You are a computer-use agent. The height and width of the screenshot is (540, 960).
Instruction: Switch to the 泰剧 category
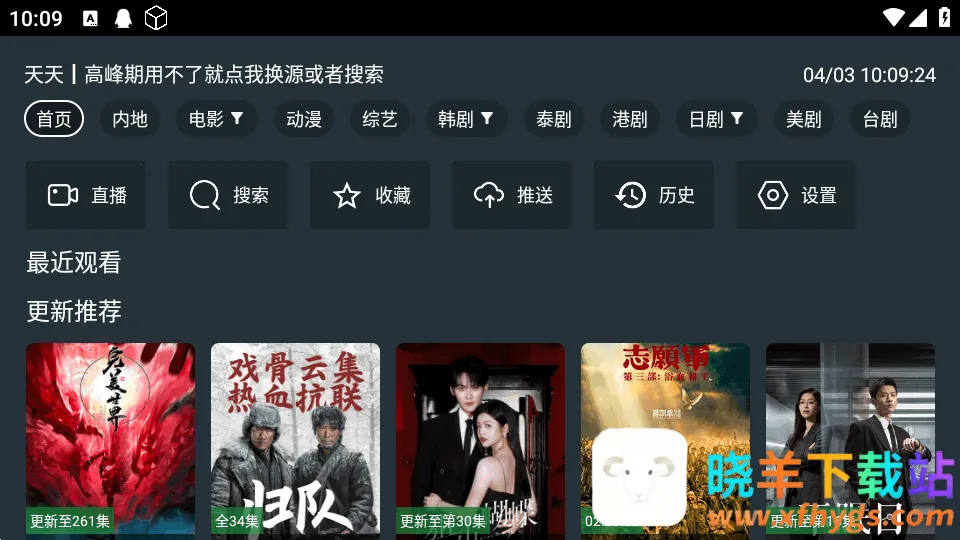554,119
